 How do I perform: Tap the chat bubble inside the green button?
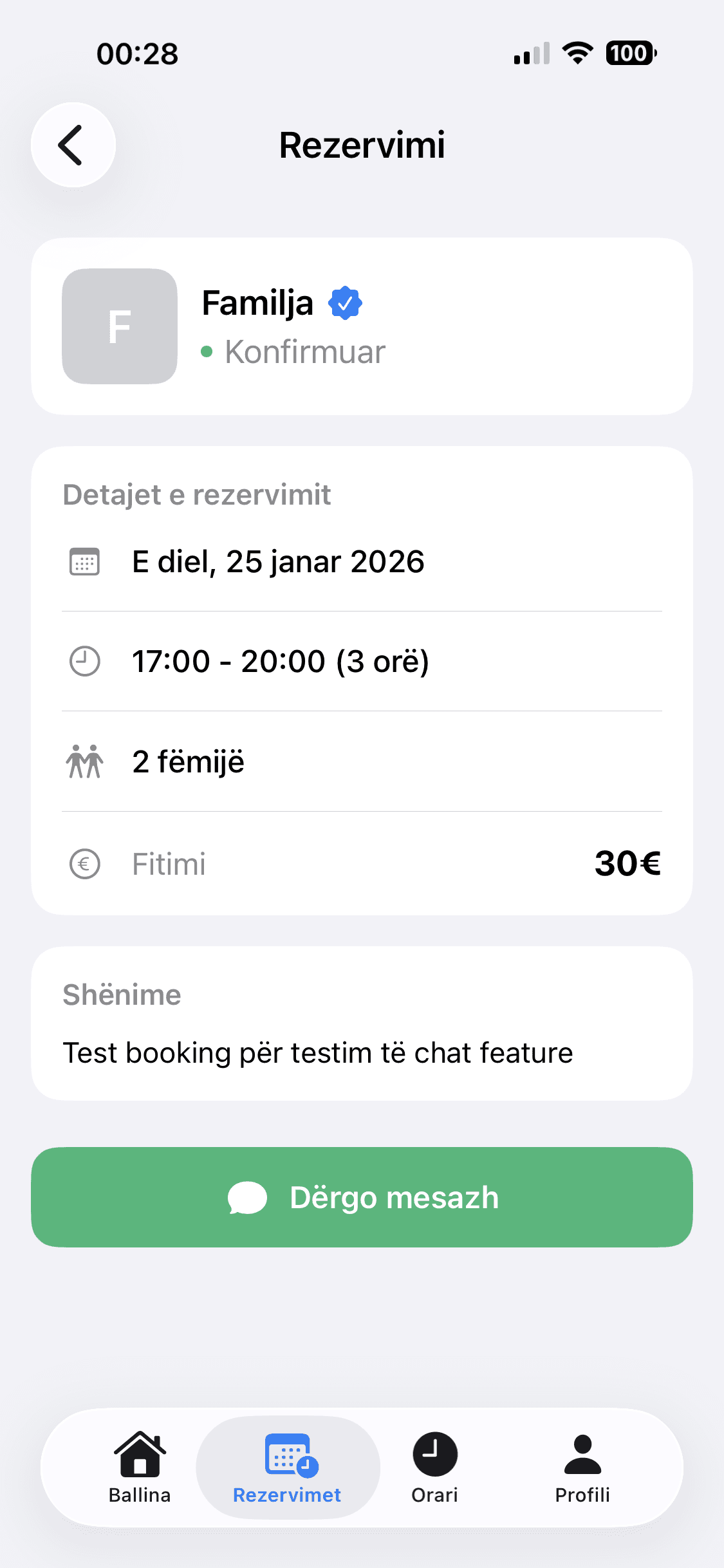click(x=247, y=1197)
